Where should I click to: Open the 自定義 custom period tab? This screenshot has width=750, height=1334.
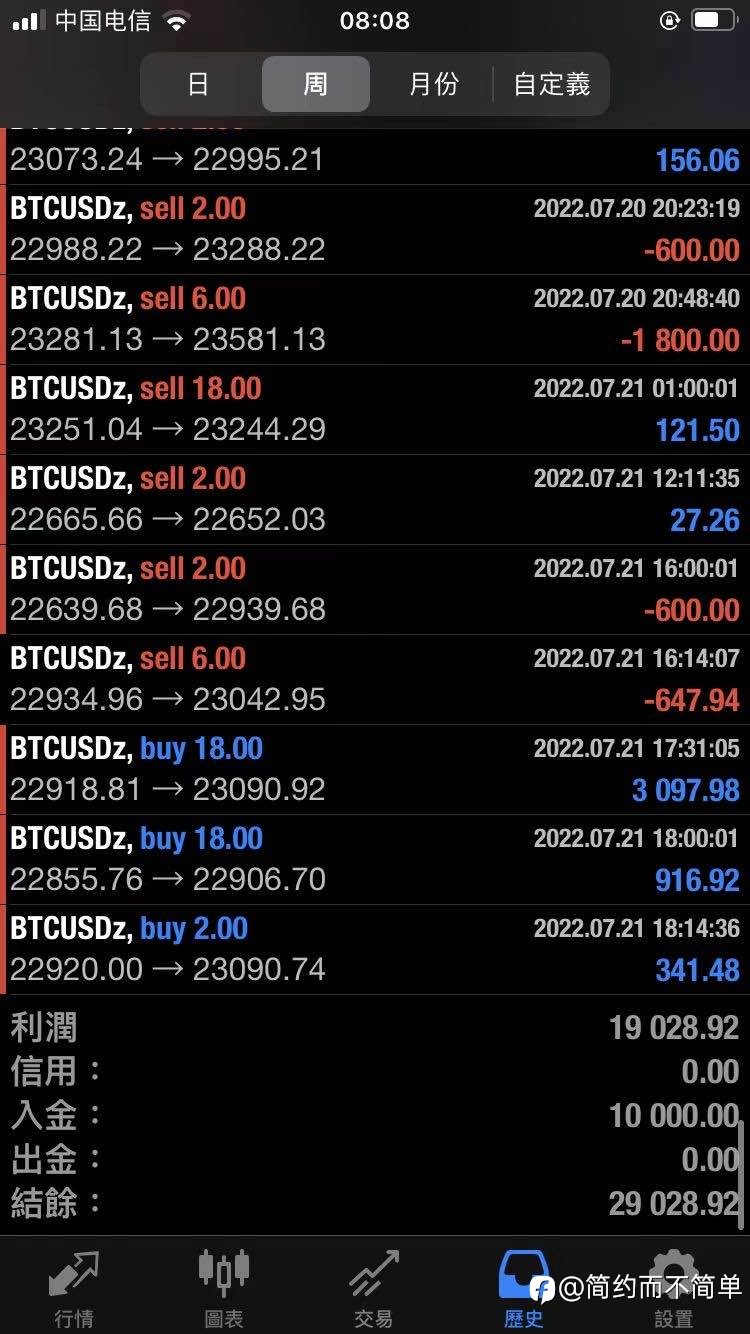click(551, 84)
